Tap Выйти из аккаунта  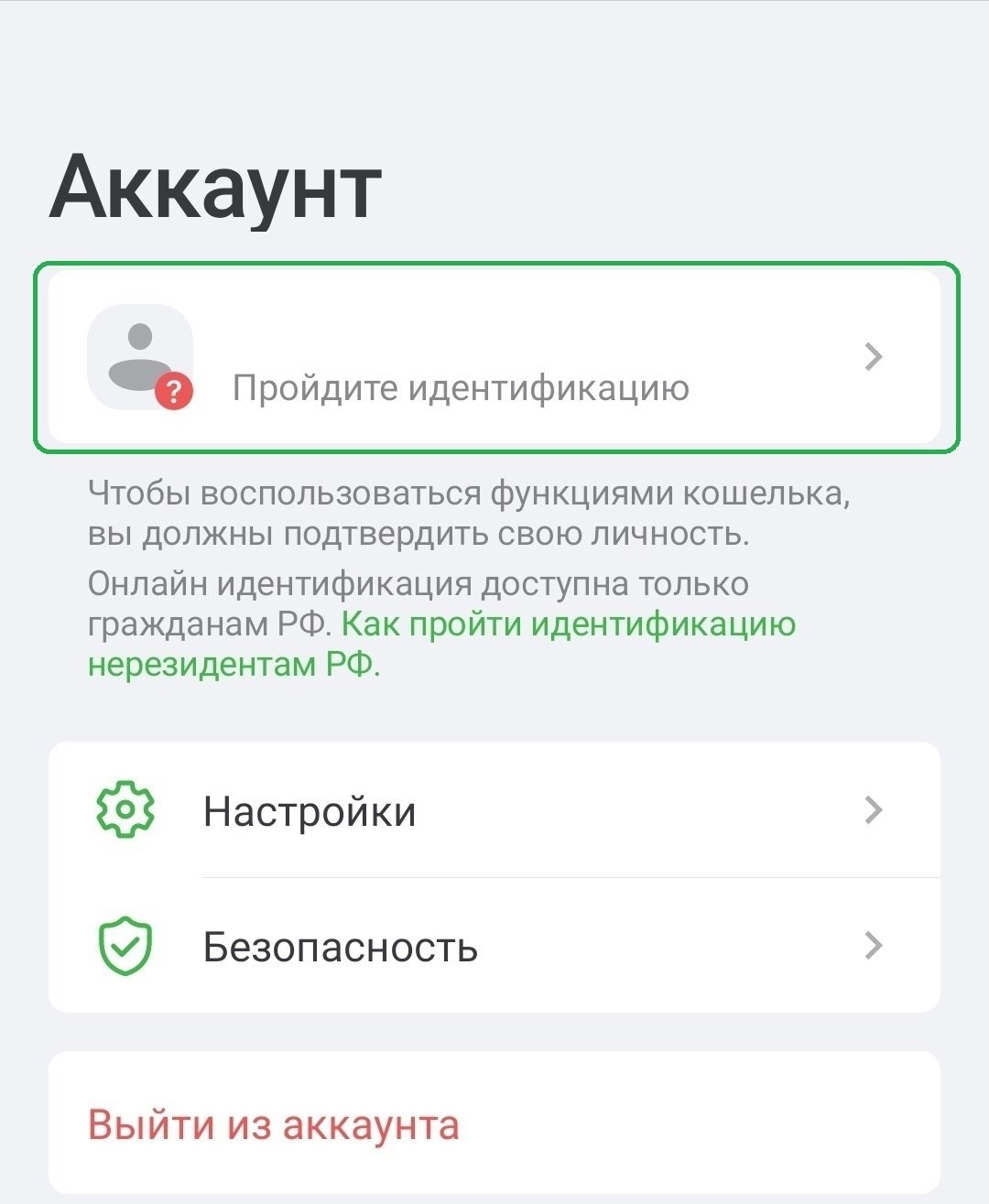274,1125
